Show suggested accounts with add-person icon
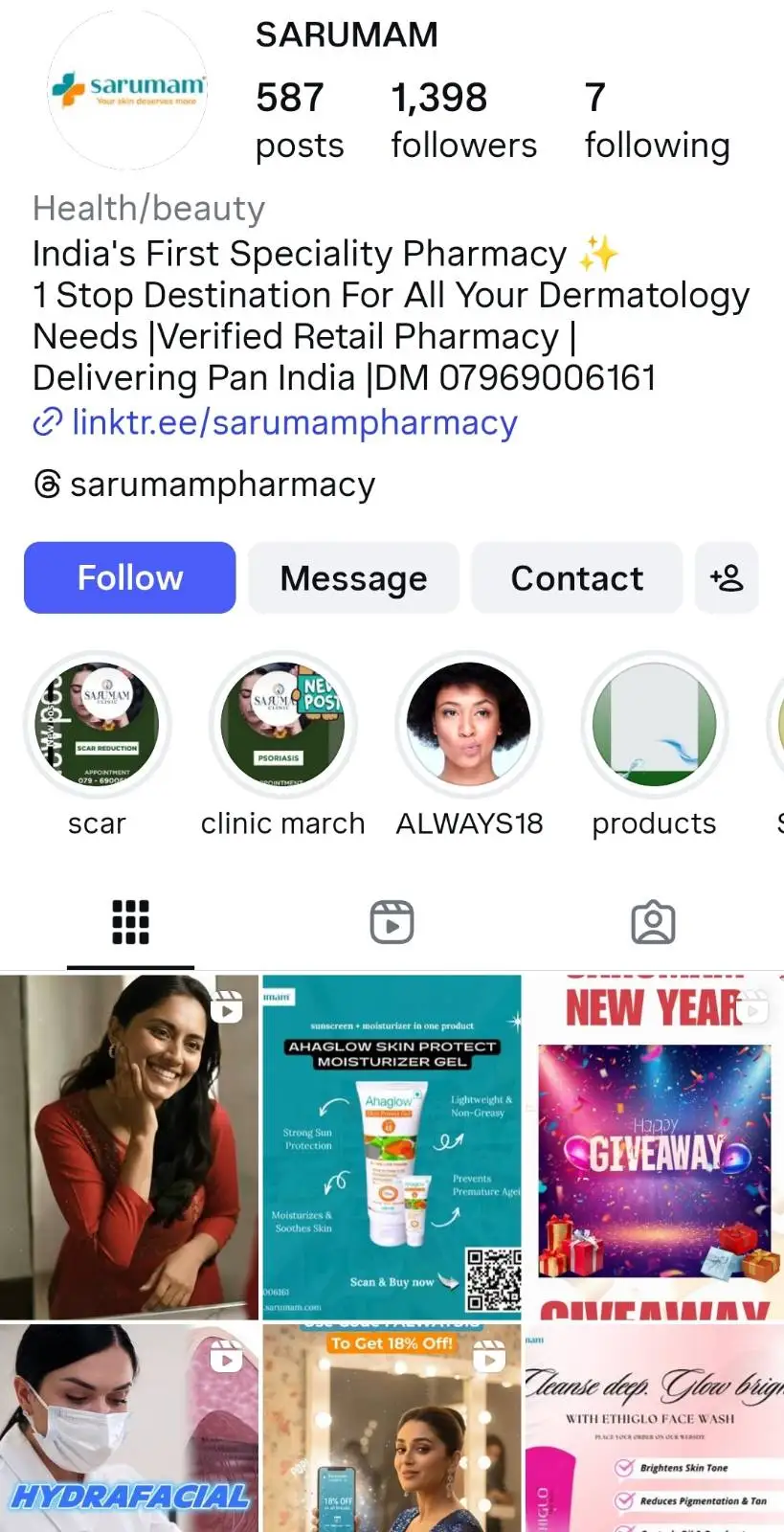This screenshot has height=1532, width=784. [x=727, y=577]
